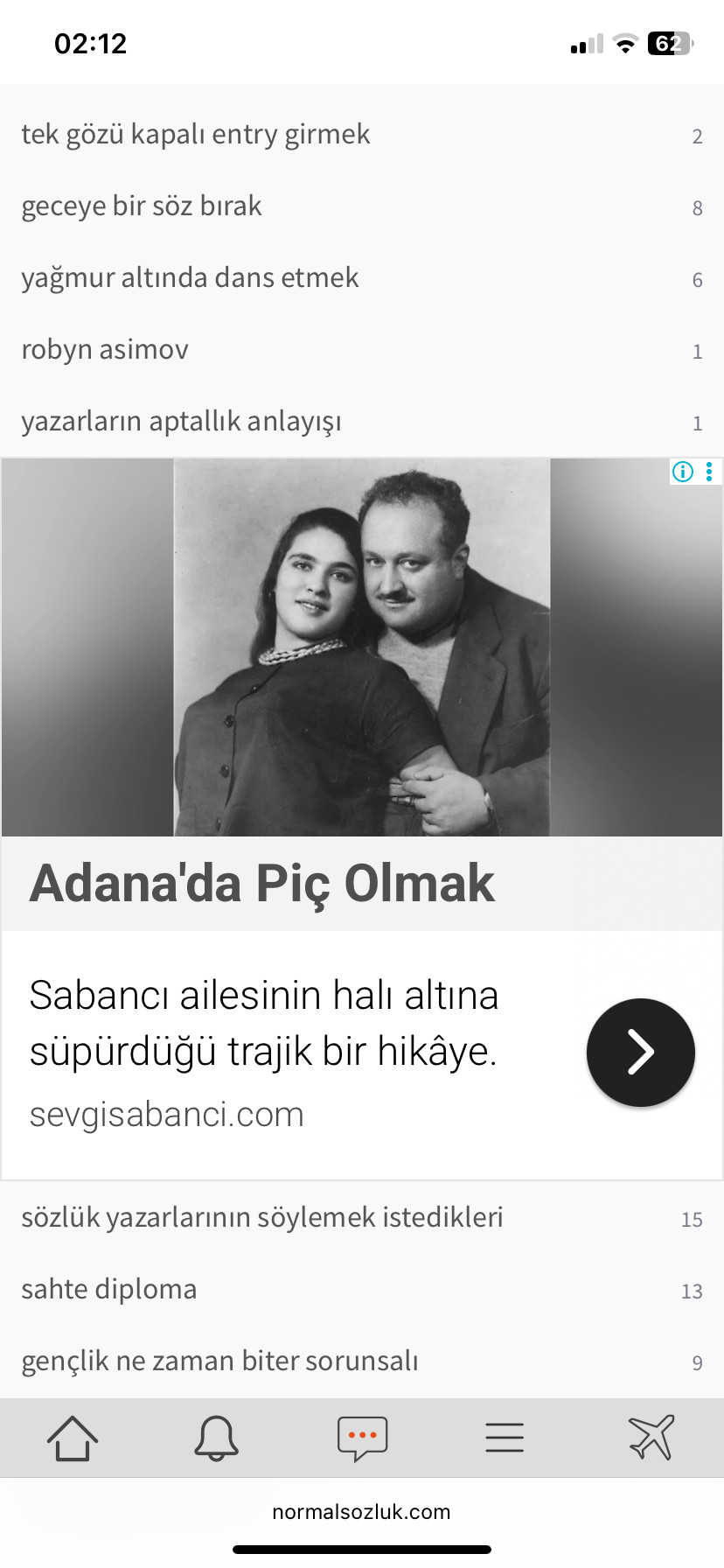Tap the ad's arrow button
The width and height of the screenshot is (724, 1568).
(640, 1052)
